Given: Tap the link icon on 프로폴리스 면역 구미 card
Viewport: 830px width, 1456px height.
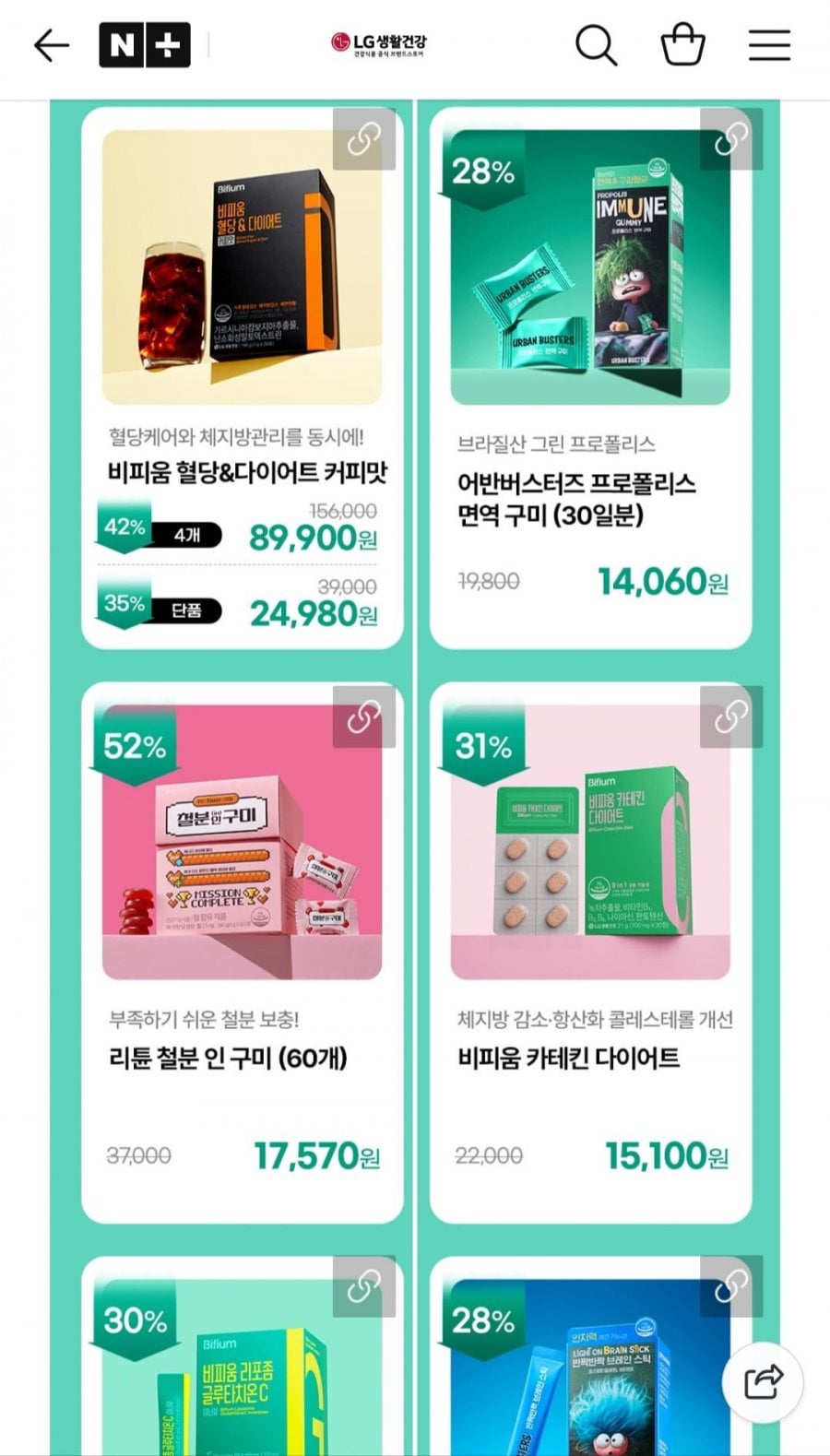Looking at the screenshot, I should (x=731, y=139).
